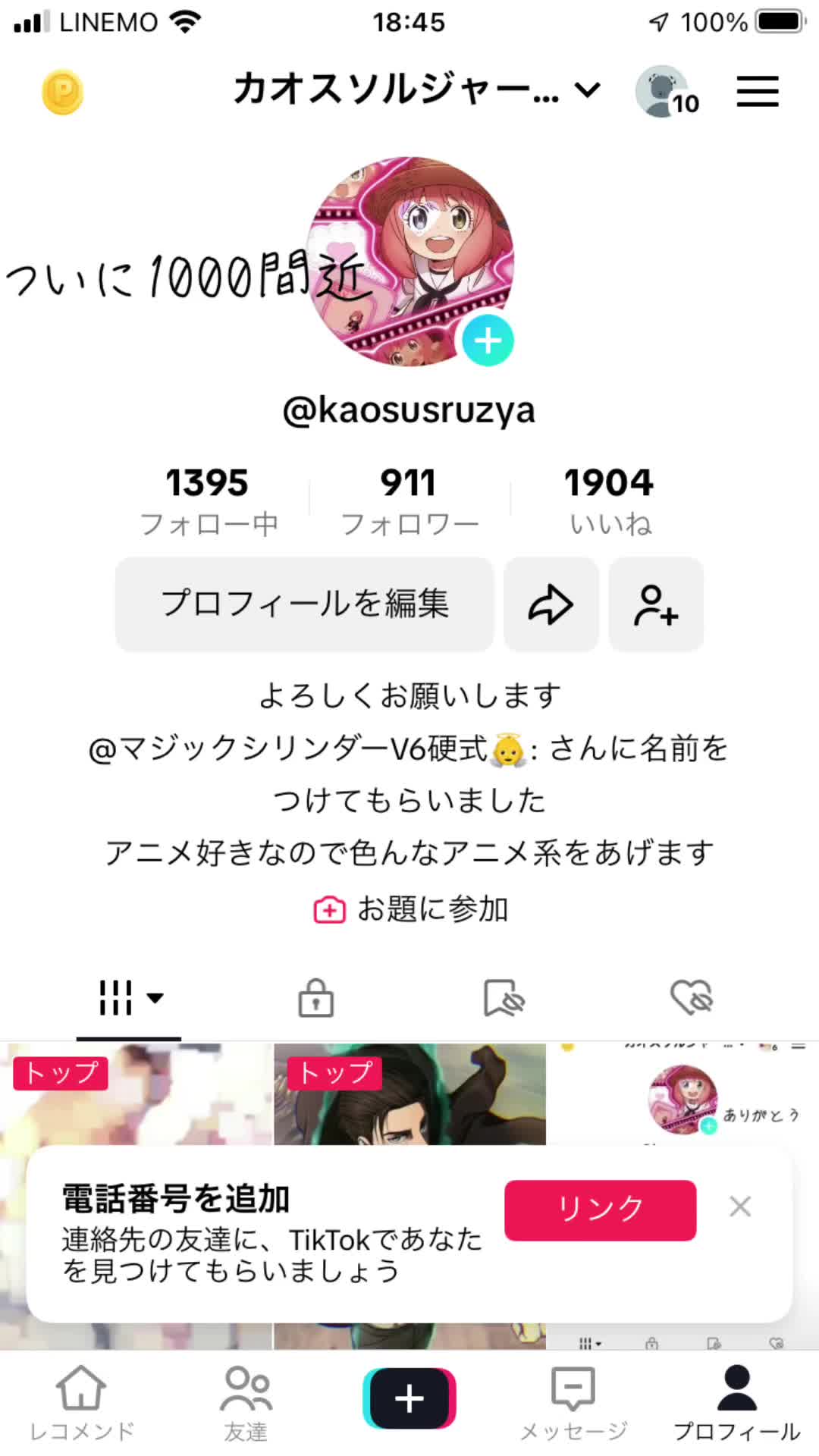Image resolution: width=819 pixels, height=1456 pixels.
Task: Tap the リンク button to add phone number
Action: pos(600,1210)
